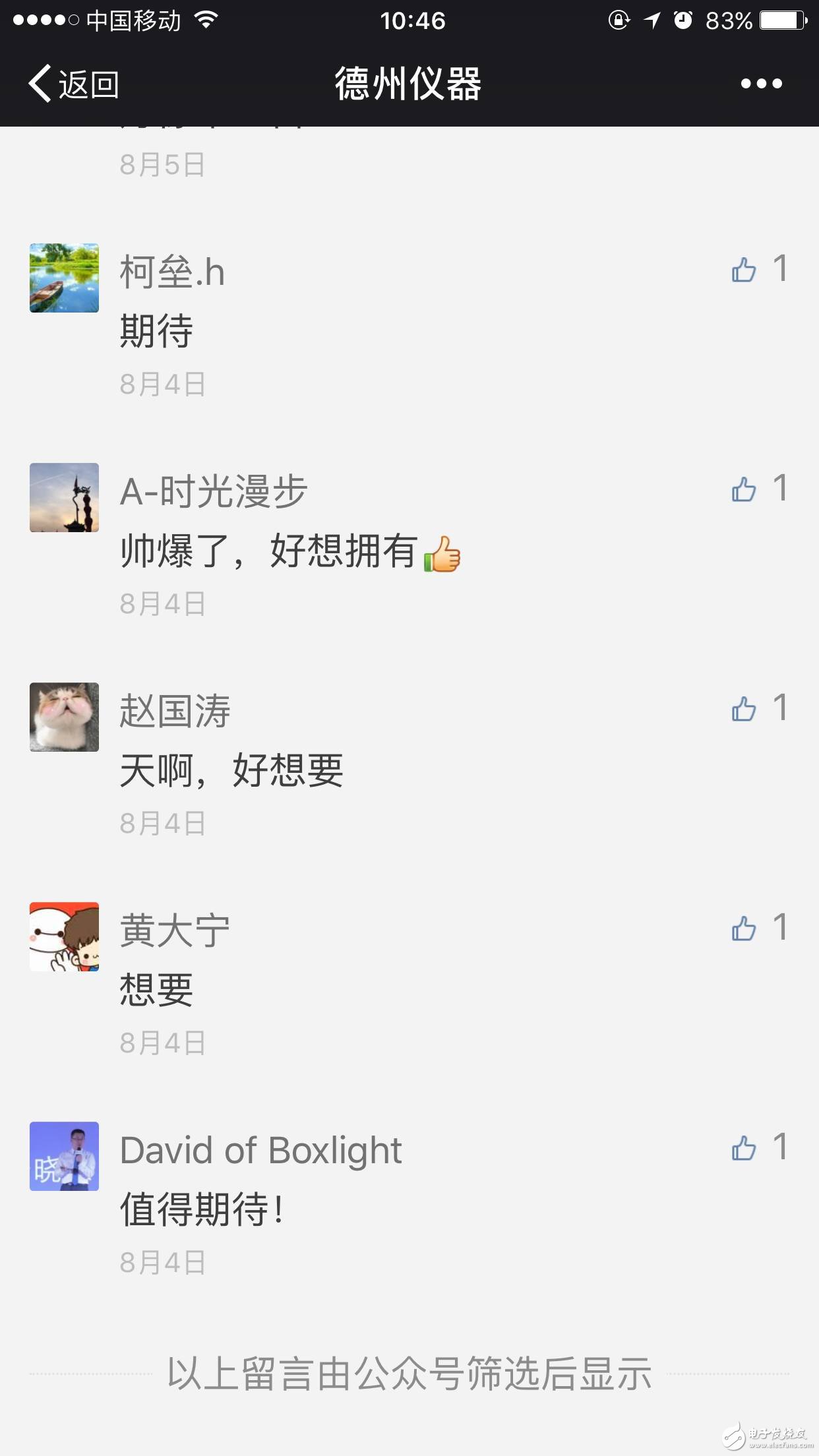
Task: Open the three-dot more options menu
Action: [761, 84]
